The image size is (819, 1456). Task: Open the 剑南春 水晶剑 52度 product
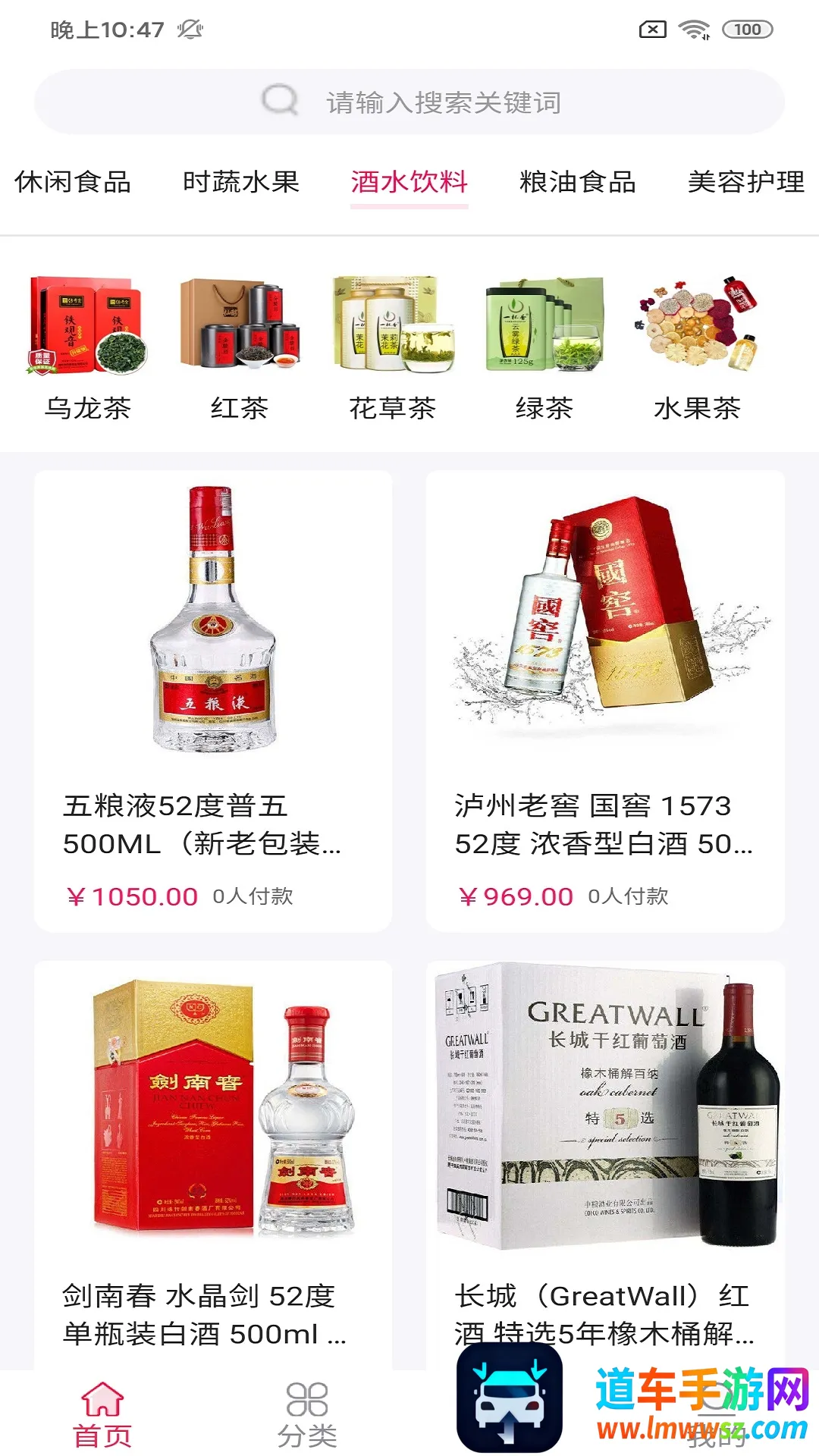tap(213, 1160)
